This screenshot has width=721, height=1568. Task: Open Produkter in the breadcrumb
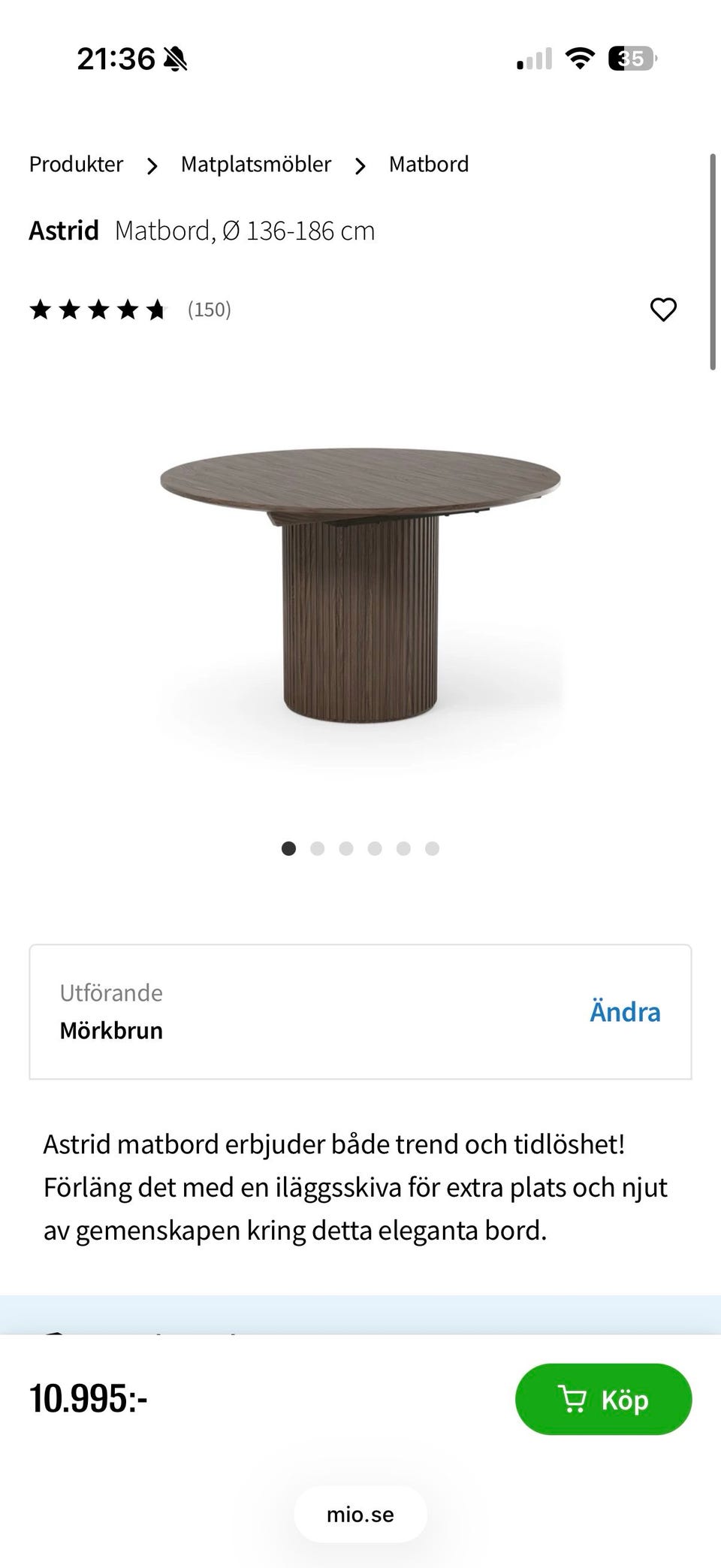[x=76, y=164]
